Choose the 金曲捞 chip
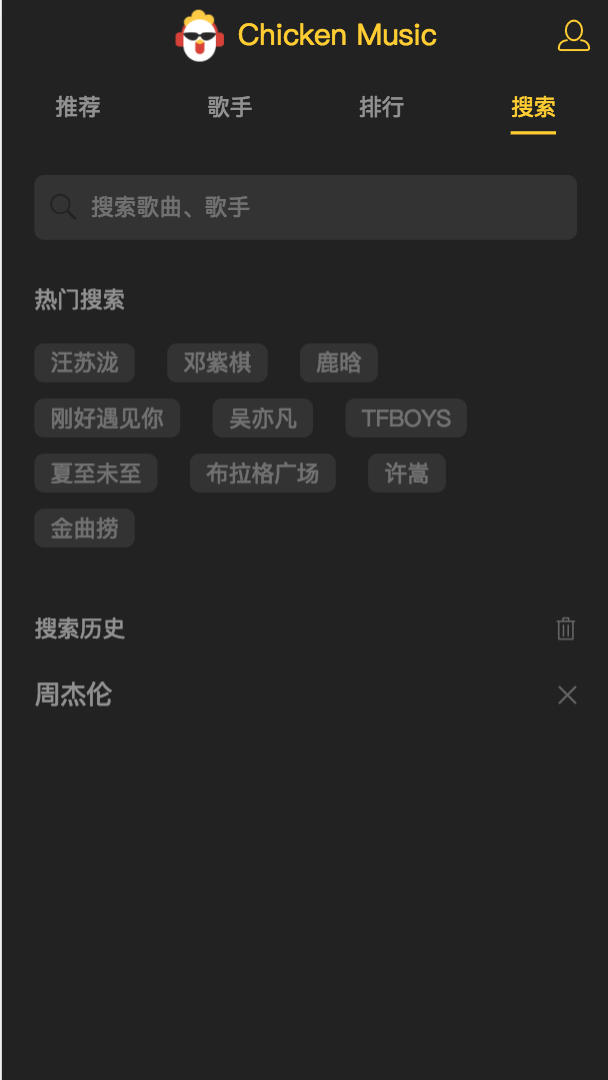608x1080 pixels. click(85, 528)
